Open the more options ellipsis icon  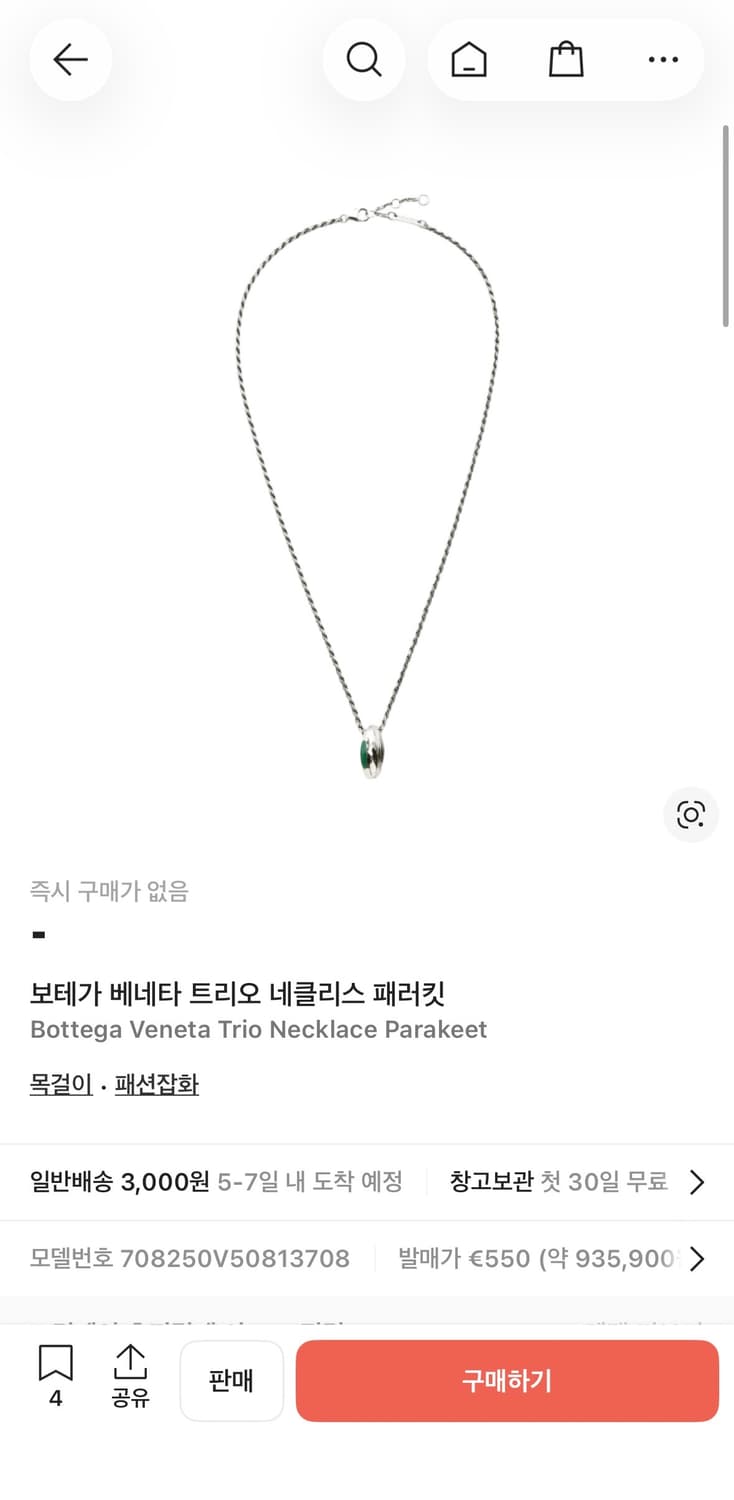pos(663,59)
